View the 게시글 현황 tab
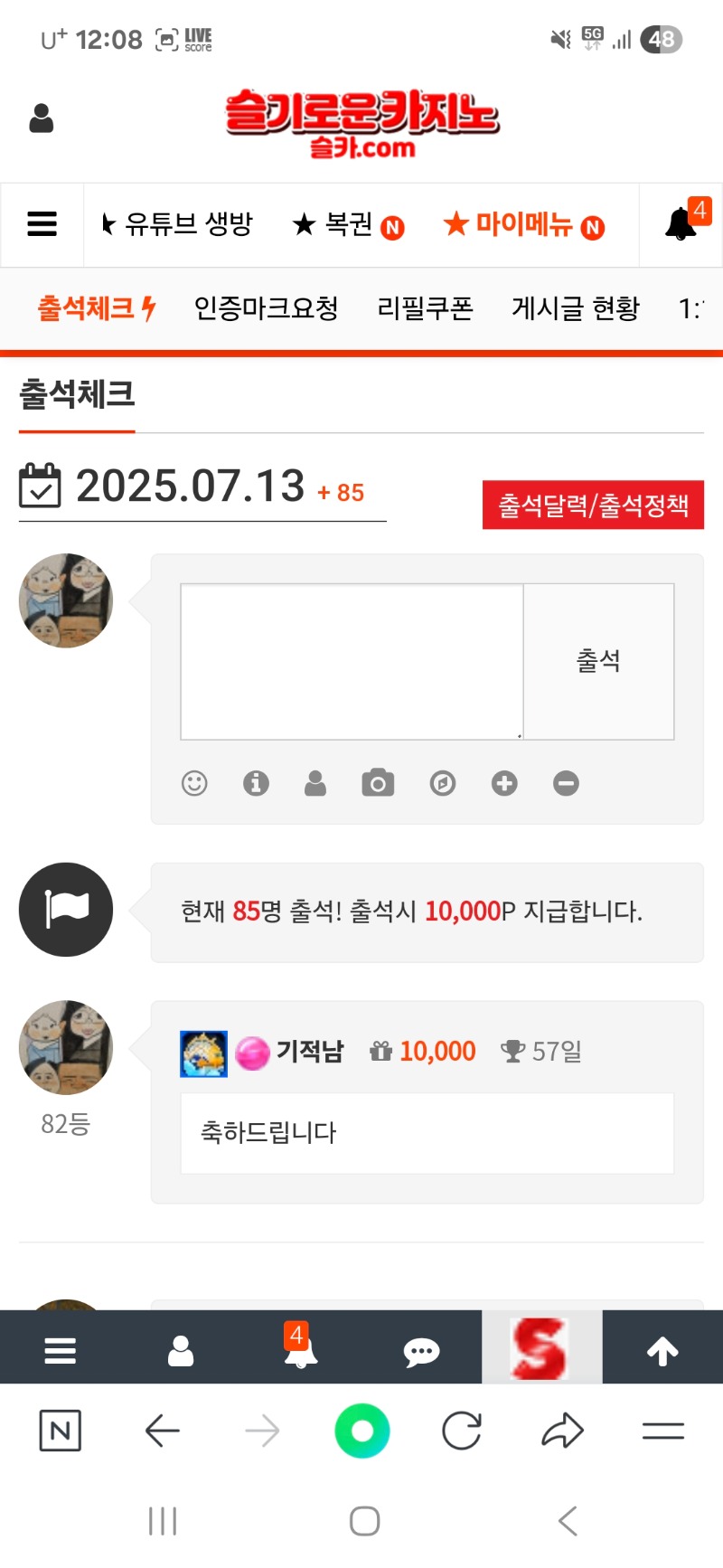Viewport: 723px width, 1568px height. click(x=575, y=308)
